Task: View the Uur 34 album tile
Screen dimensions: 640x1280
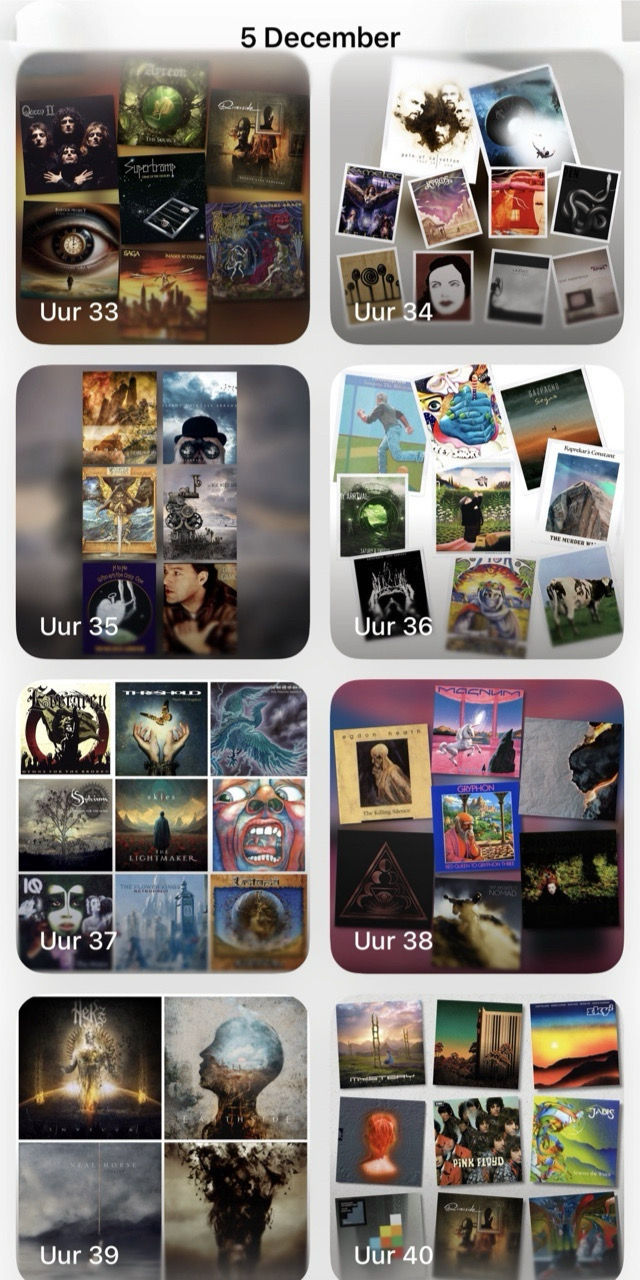Action: pos(477,197)
